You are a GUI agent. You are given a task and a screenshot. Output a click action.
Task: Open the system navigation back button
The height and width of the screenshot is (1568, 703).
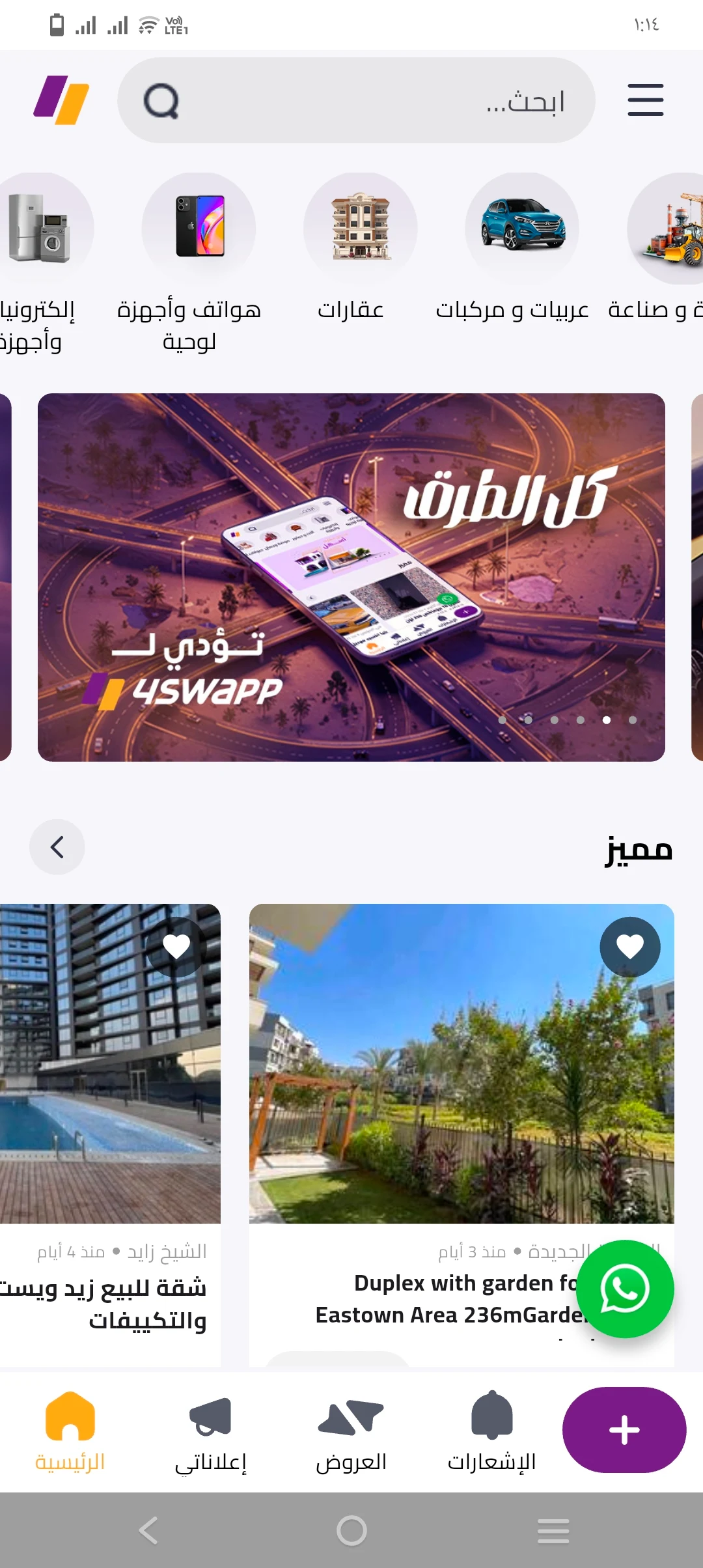point(148,1530)
